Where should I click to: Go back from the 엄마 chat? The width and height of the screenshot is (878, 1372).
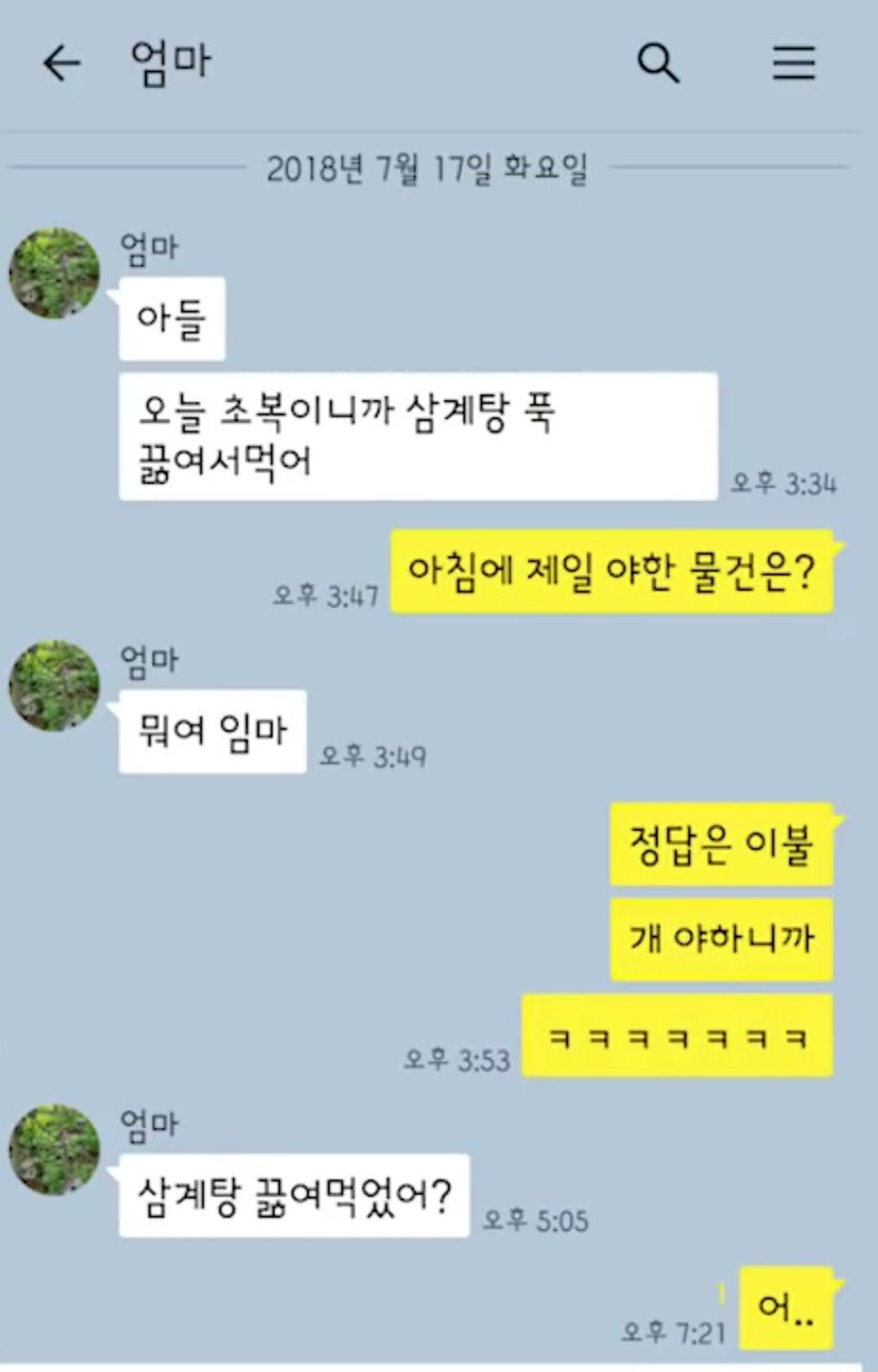click(62, 64)
